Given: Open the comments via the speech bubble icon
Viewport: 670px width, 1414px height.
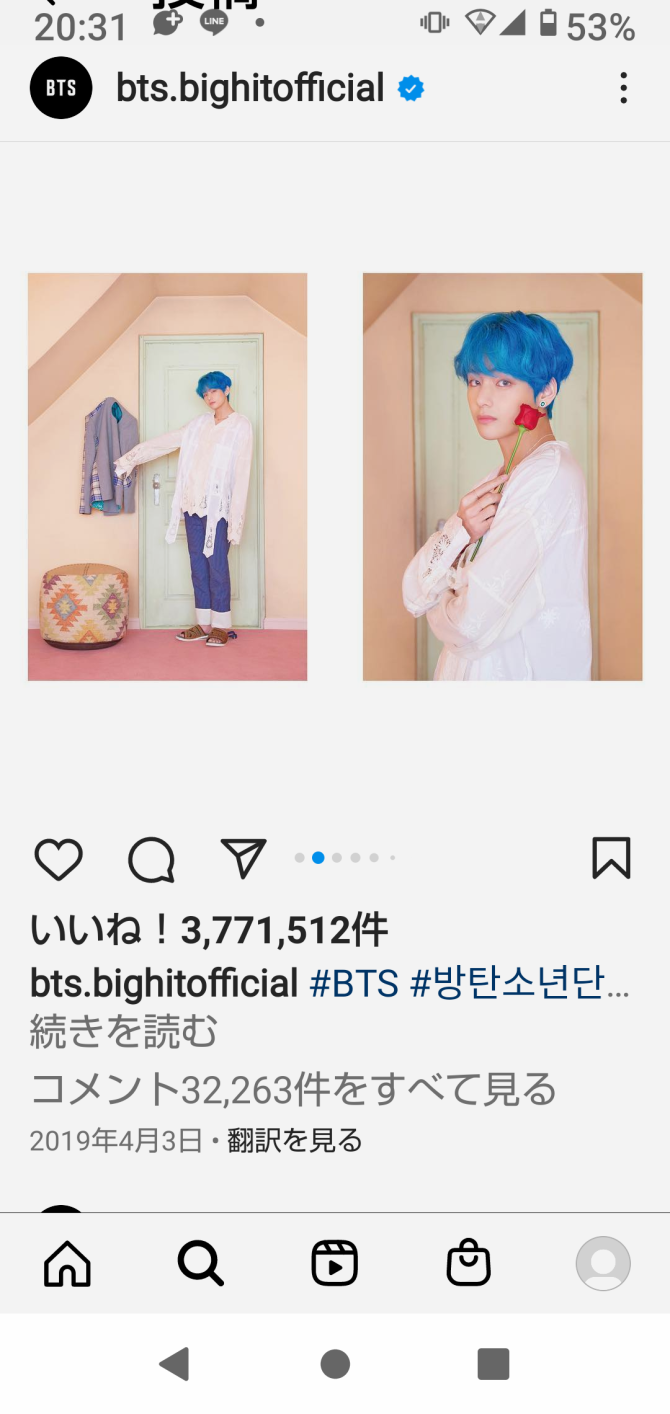Looking at the screenshot, I should point(151,859).
